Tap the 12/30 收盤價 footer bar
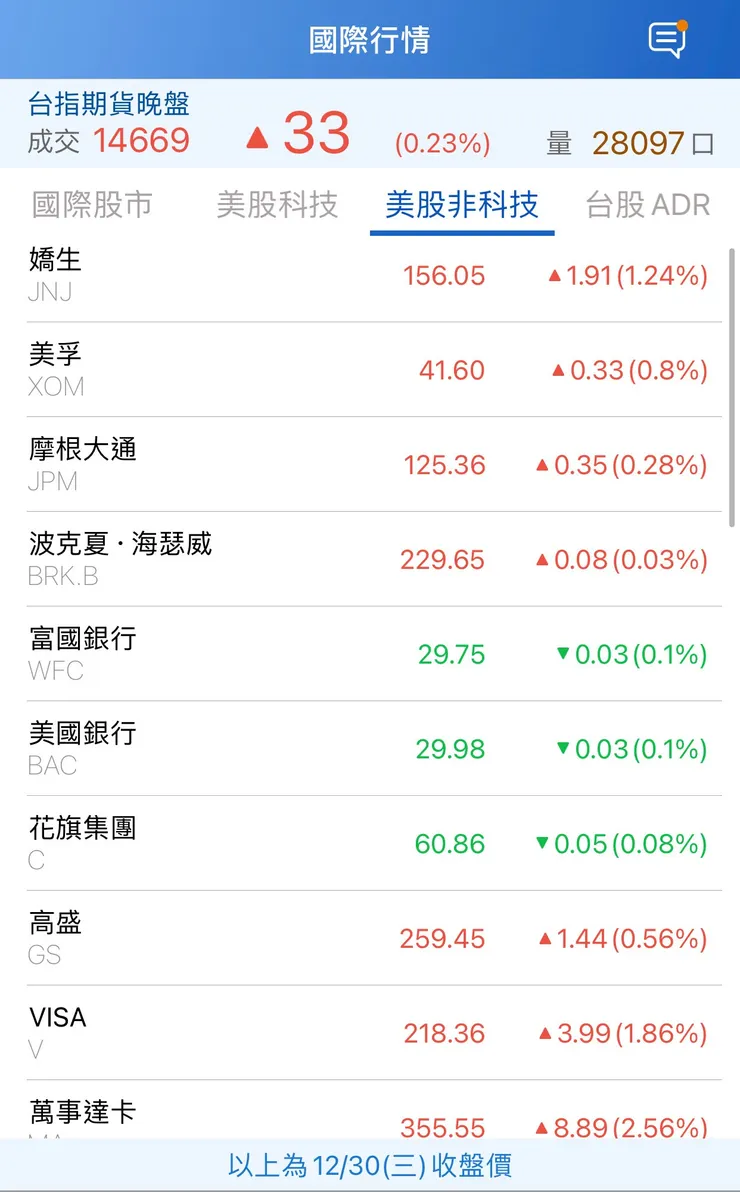Screen dimensions: 740x1192 point(370,1167)
